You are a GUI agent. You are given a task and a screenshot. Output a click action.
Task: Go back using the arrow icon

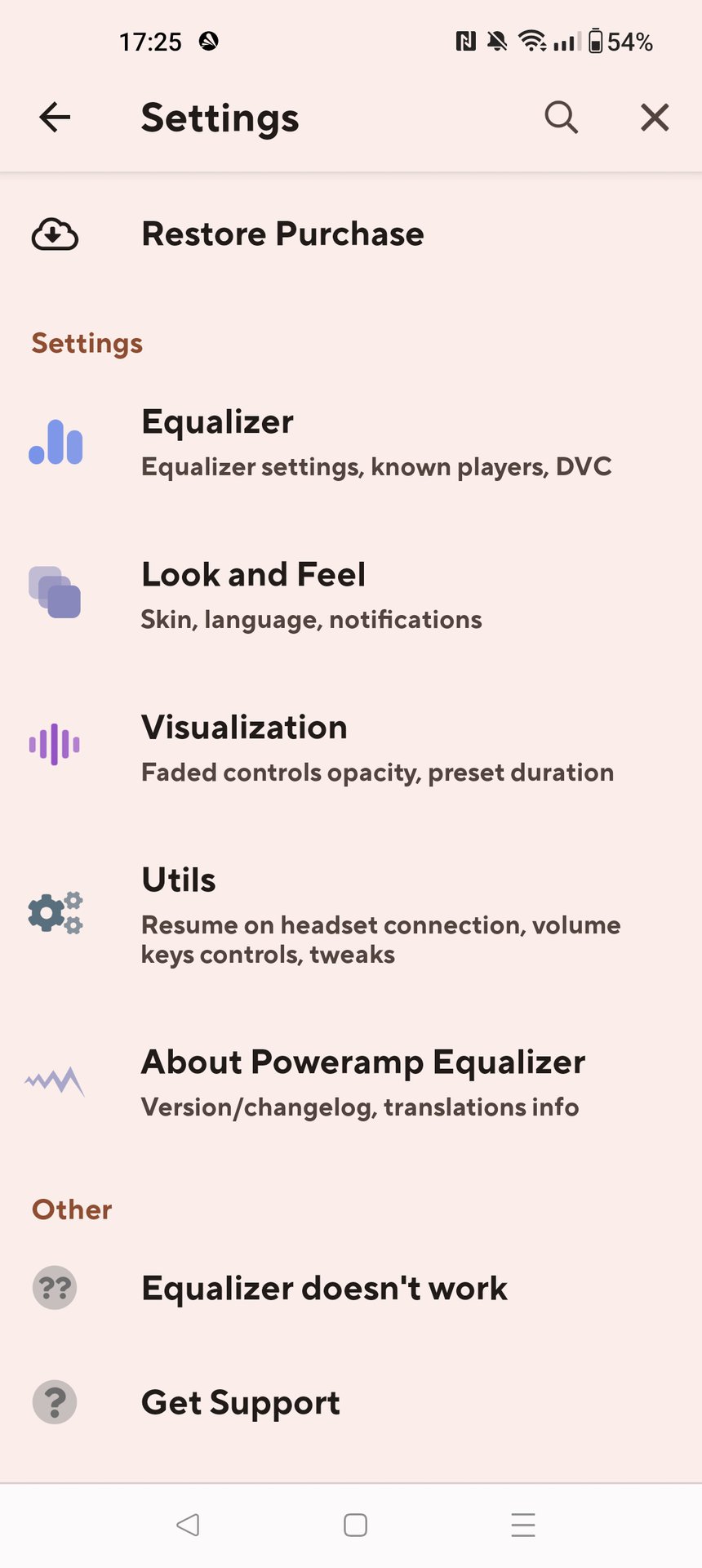click(x=55, y=118)
